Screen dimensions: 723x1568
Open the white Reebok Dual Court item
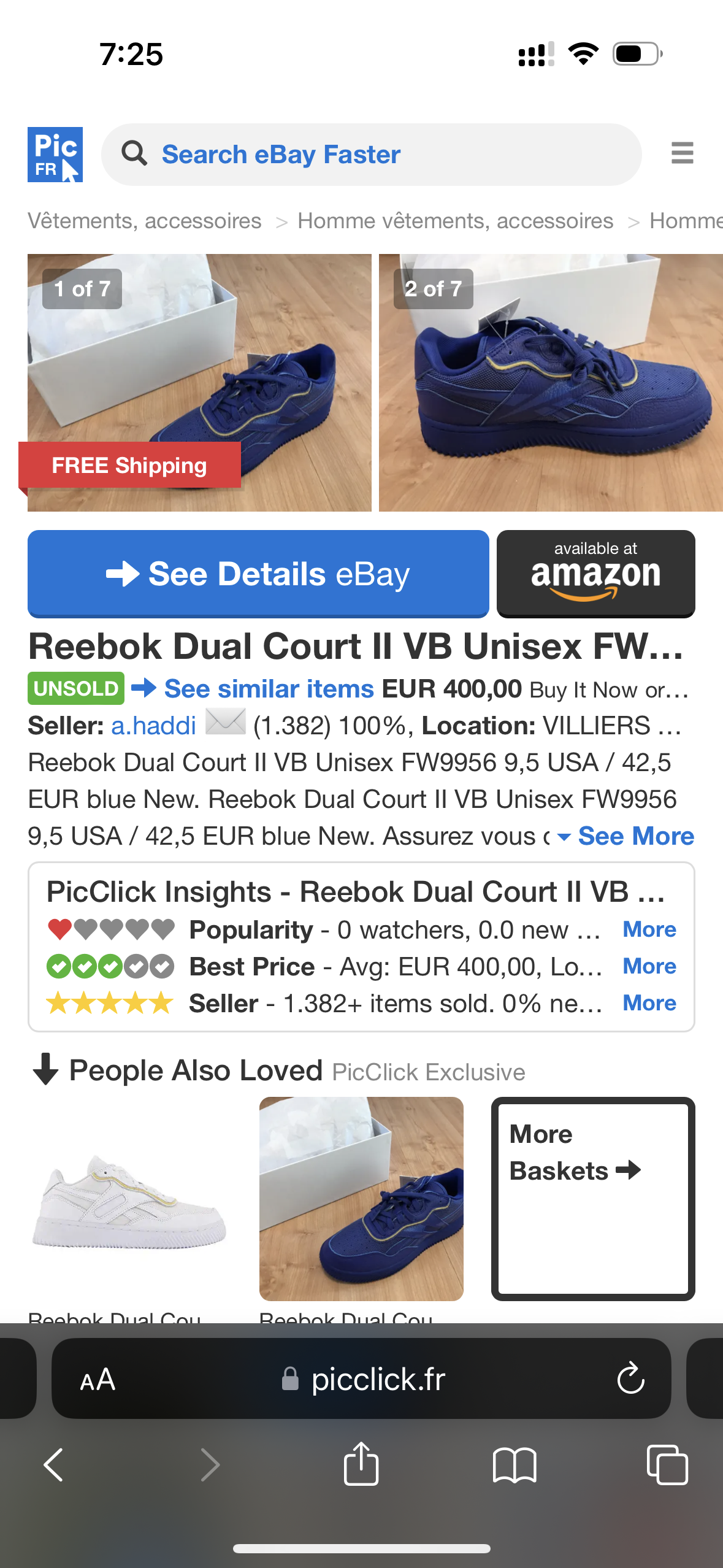point(129,1199)
